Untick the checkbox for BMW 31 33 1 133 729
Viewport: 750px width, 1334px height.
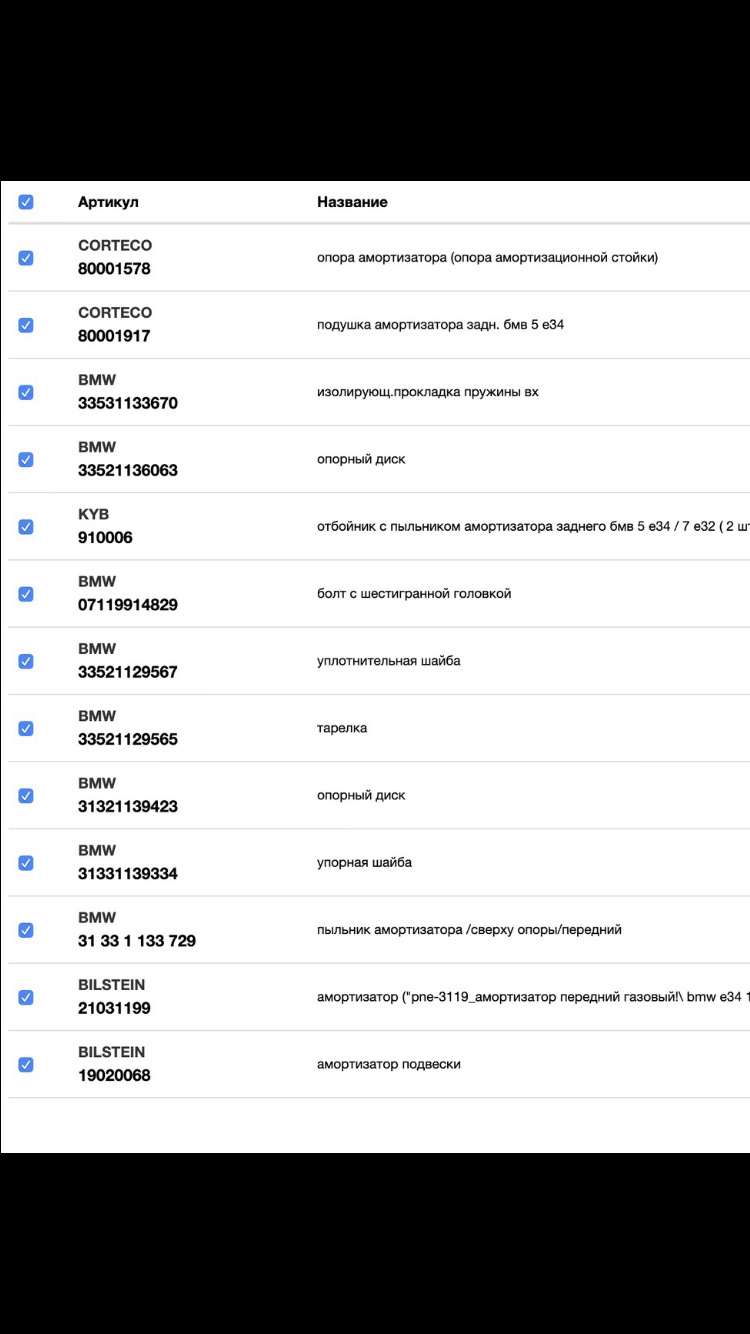(x=26, y=930)
